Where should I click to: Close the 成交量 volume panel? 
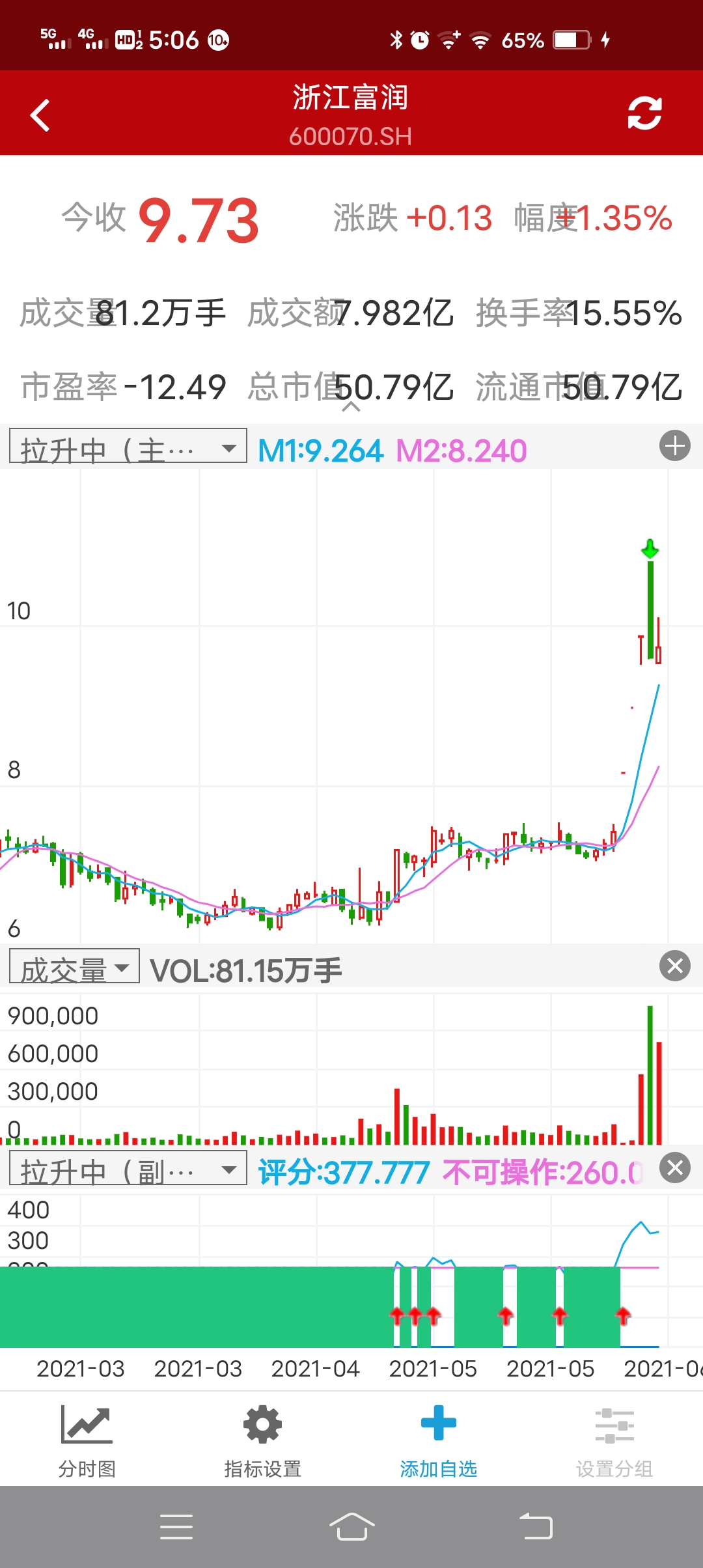[x=674, y=966]
